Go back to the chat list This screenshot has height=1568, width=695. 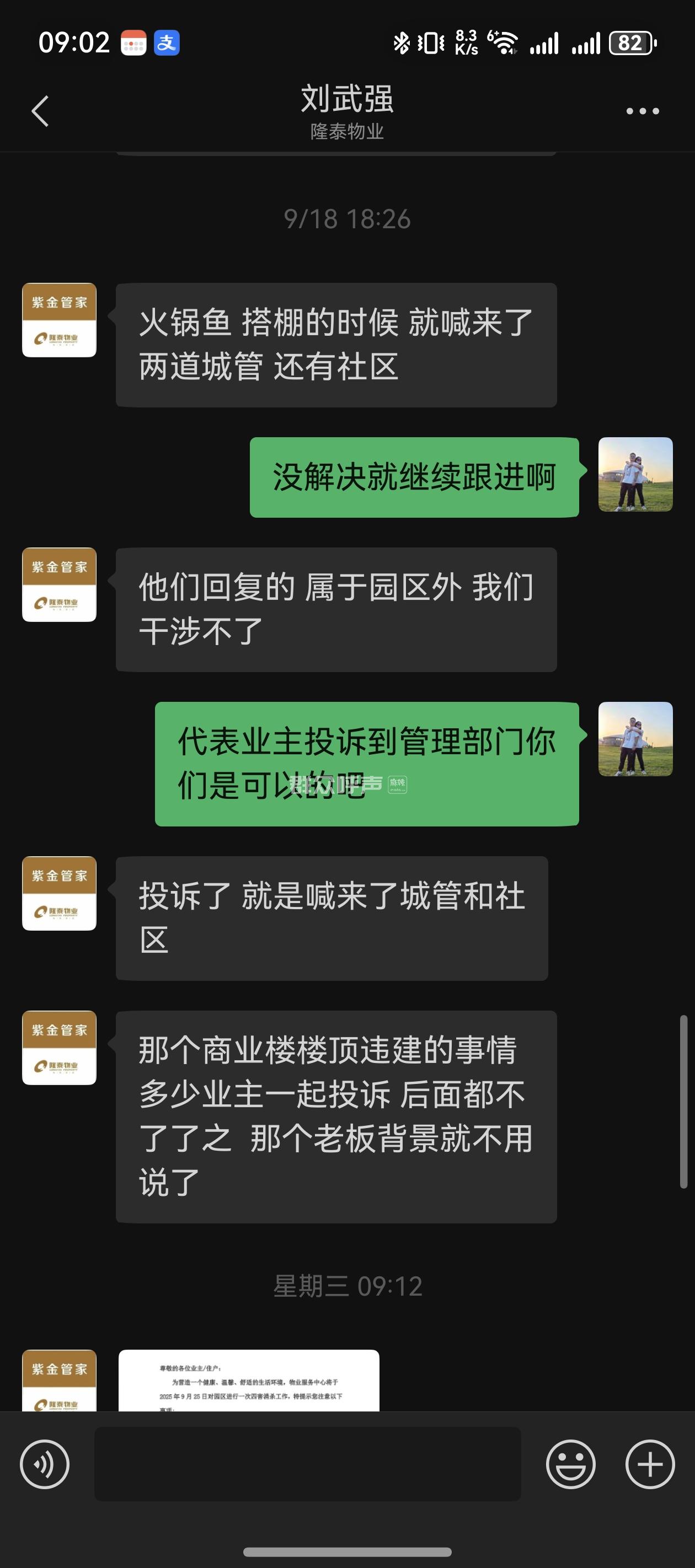click(x=40, y=111)
